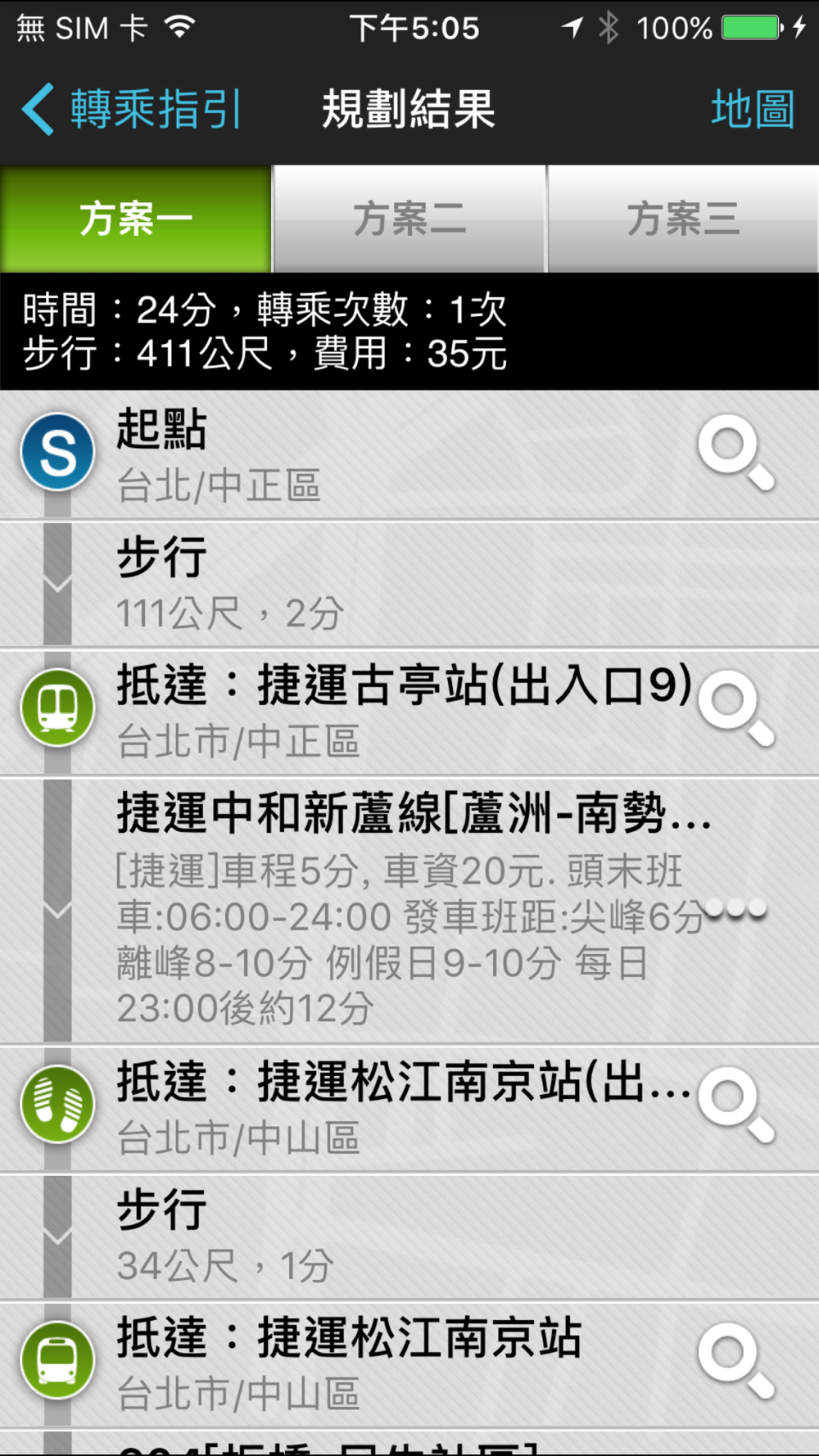Tap magnifier for 捷運古亭站(出入口9)

[735, 709]
